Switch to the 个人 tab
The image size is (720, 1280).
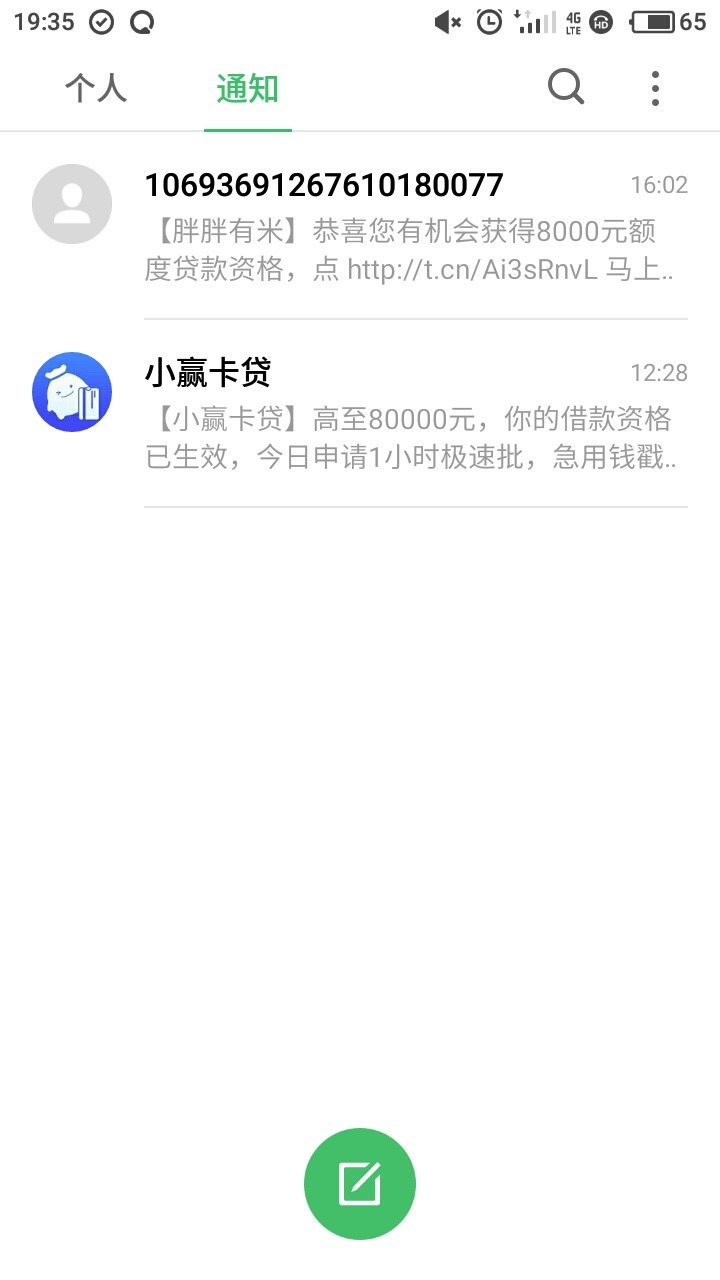pyautogui.click(x=96, y=89)
